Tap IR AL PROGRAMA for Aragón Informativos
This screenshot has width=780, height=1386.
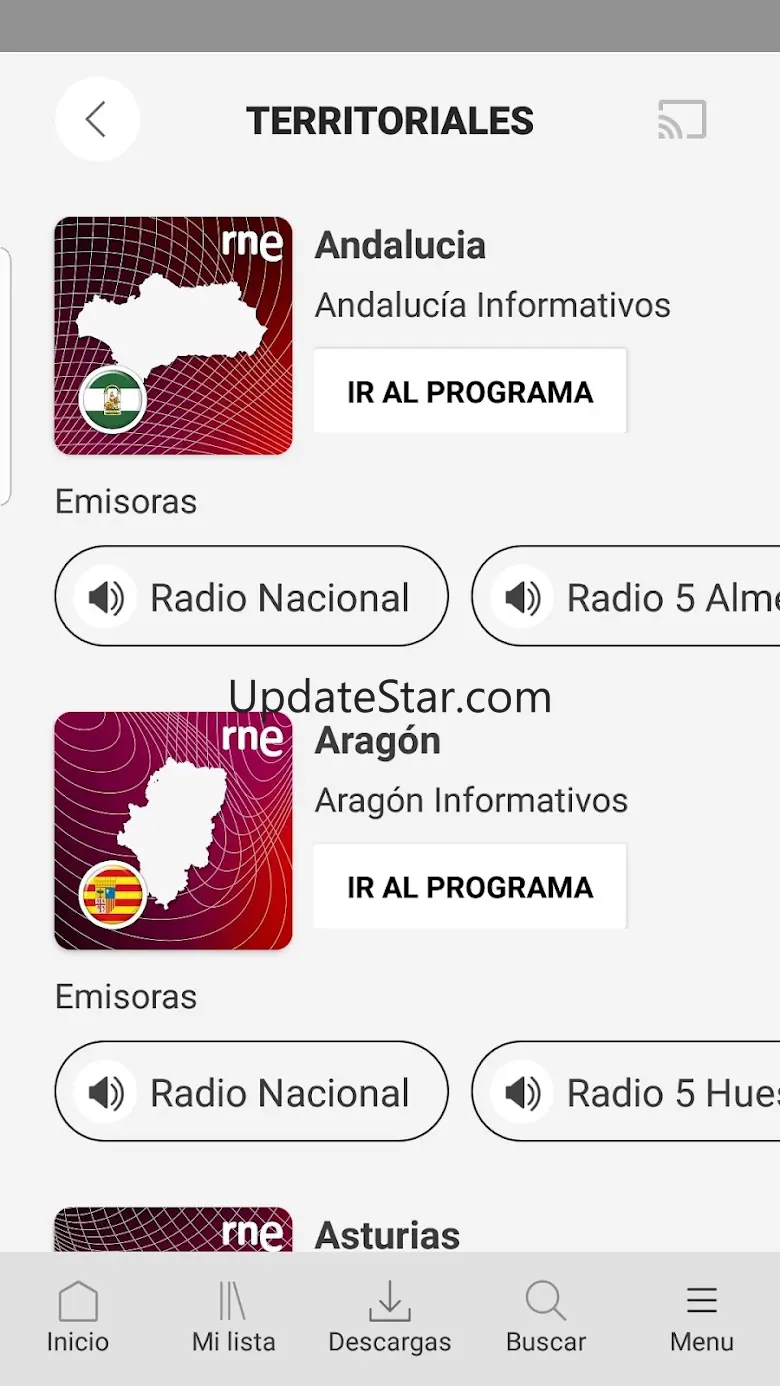click(x=470, y=887)
